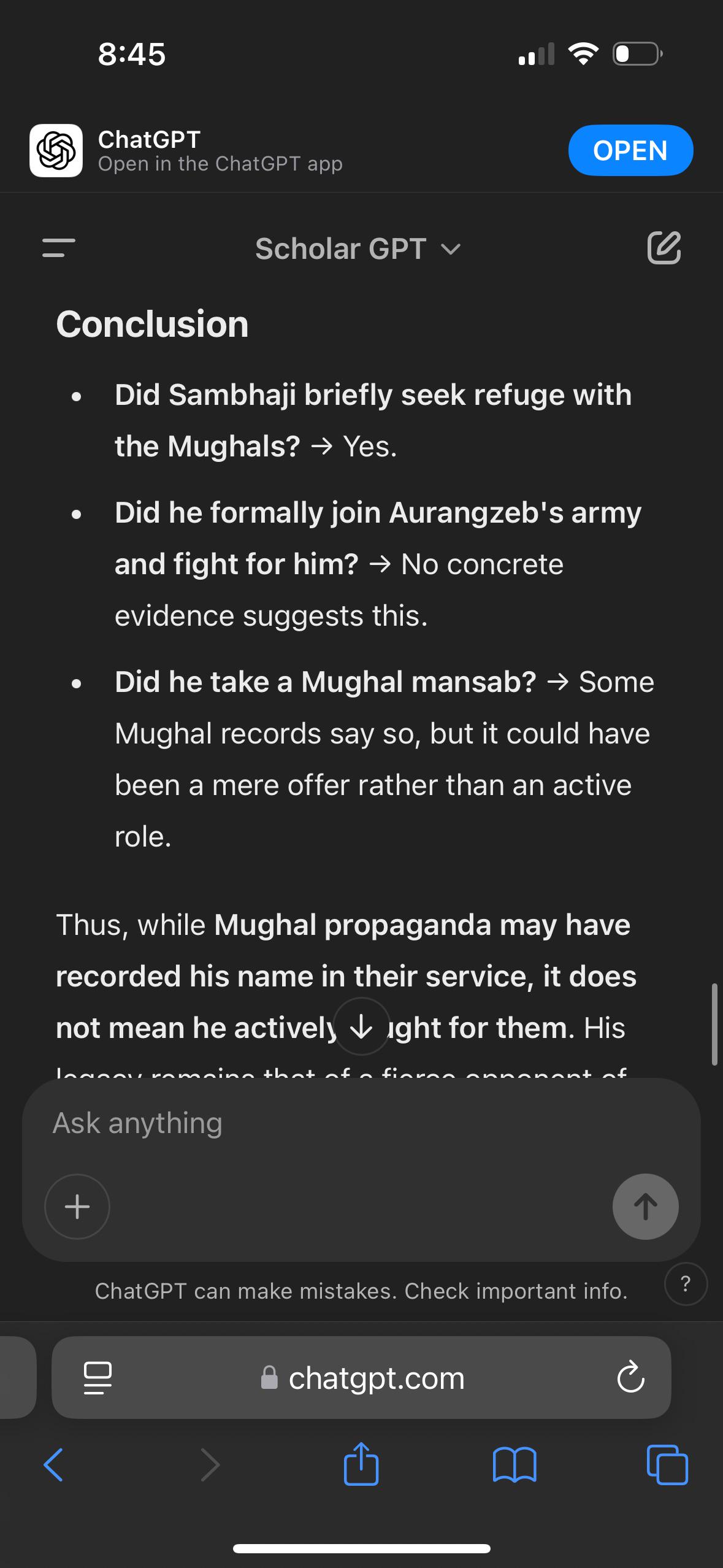723x1568 pixels.
Task: Open Safari bookmarks
Action: pyautogui.click(x=515, y=1465)
